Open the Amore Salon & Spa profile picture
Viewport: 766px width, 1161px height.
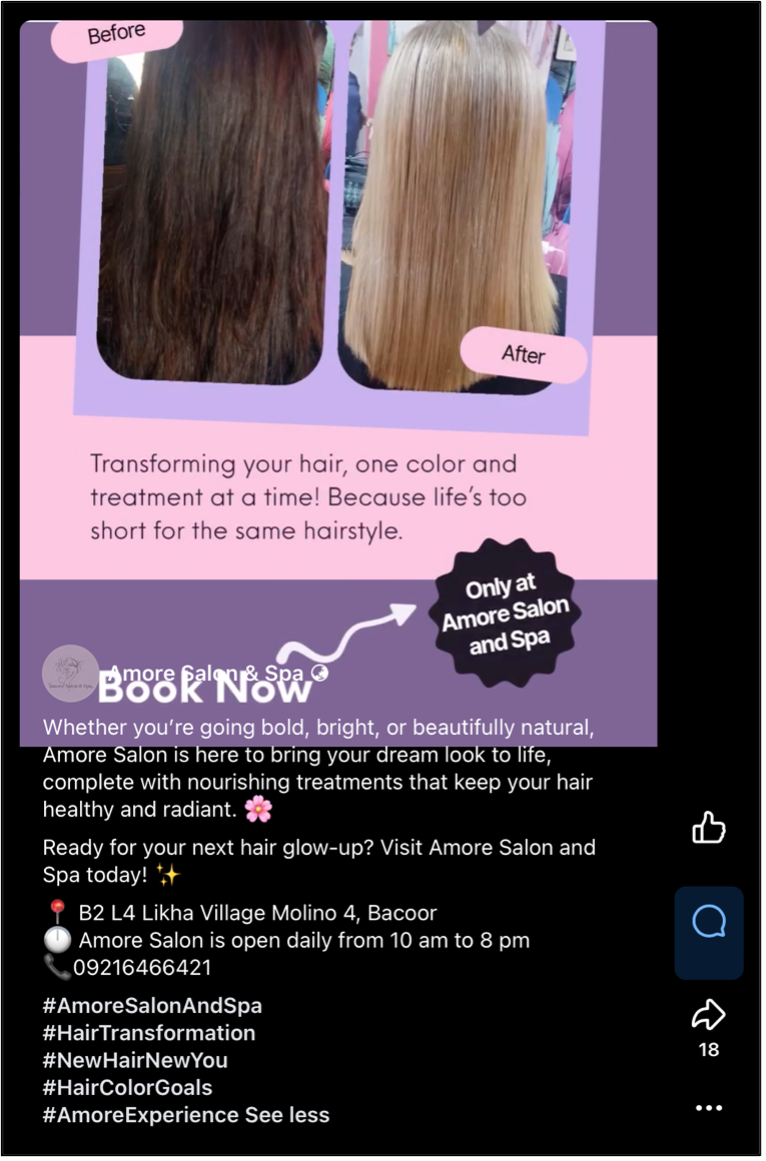pos(70,673)
